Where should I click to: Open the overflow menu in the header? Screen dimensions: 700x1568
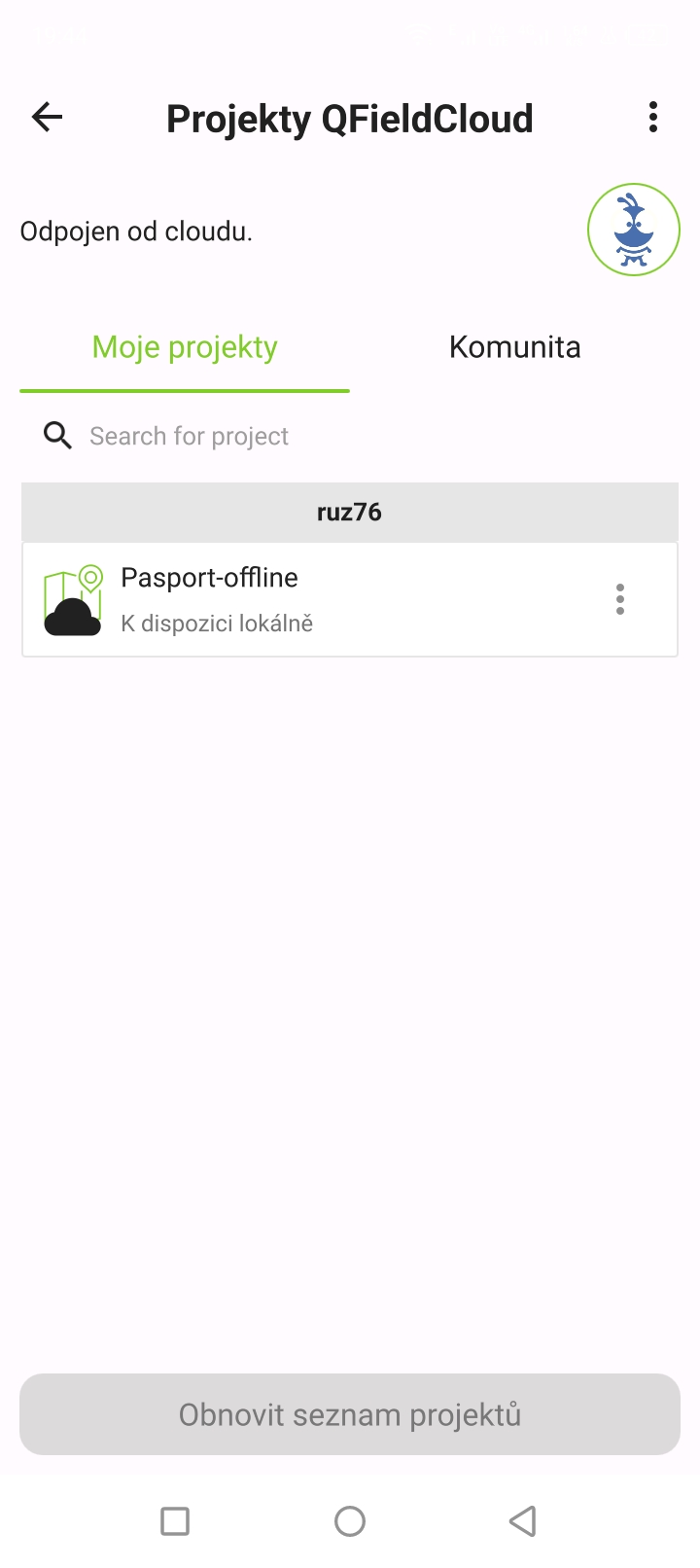[653, 118]
